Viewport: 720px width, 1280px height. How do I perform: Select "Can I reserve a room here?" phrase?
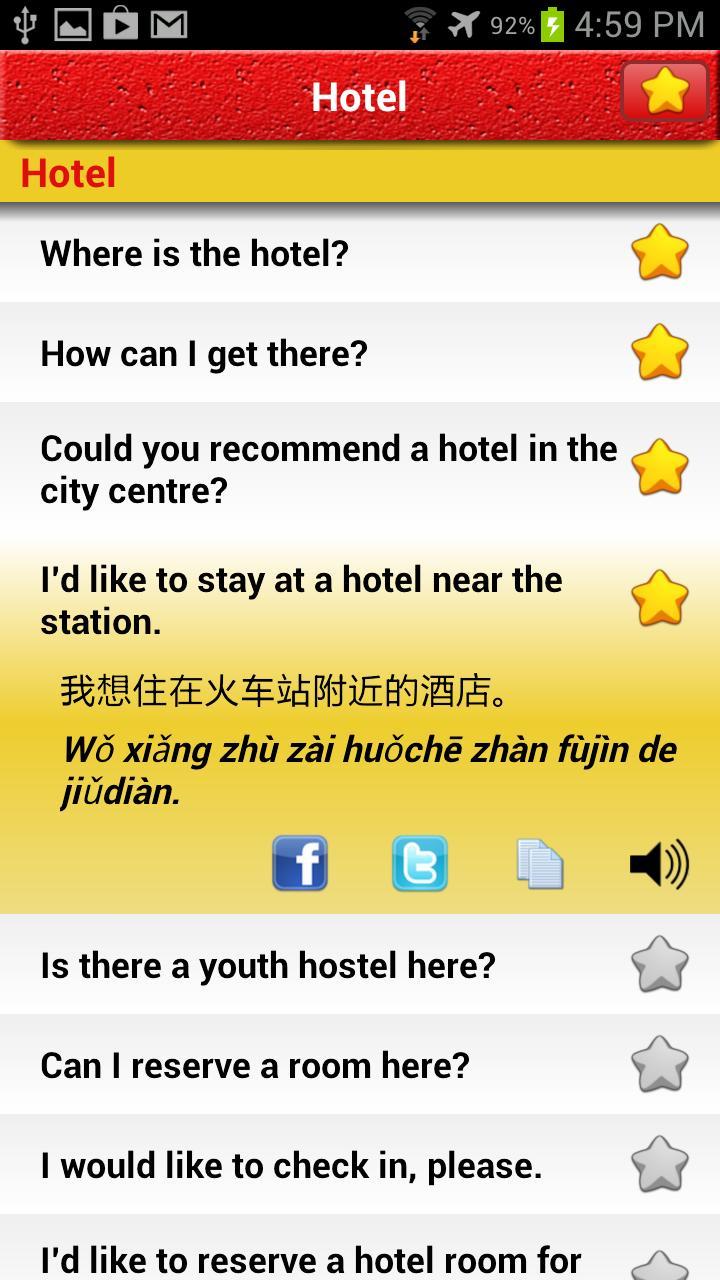point(300,1065)
